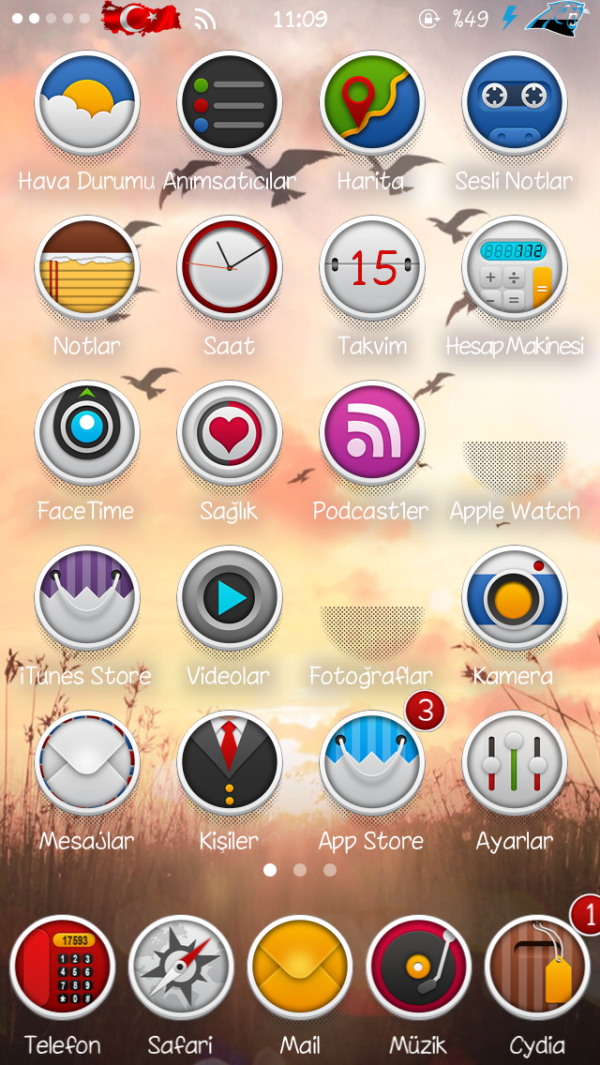600x1065 pixels.
Task: Open App Store with 3 updates
Action: 372,763
